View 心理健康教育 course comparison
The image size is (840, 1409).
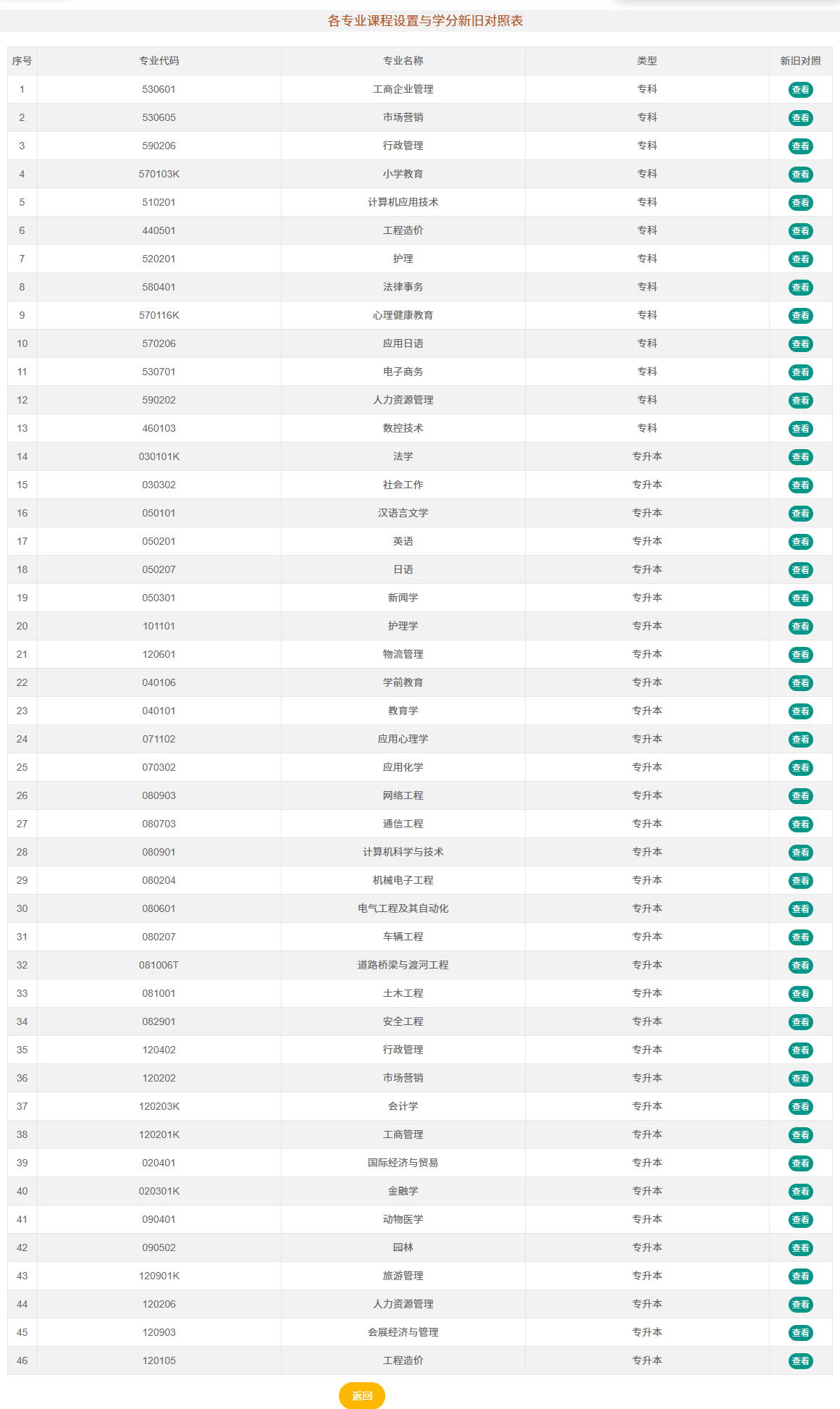(x=800, y=316)
